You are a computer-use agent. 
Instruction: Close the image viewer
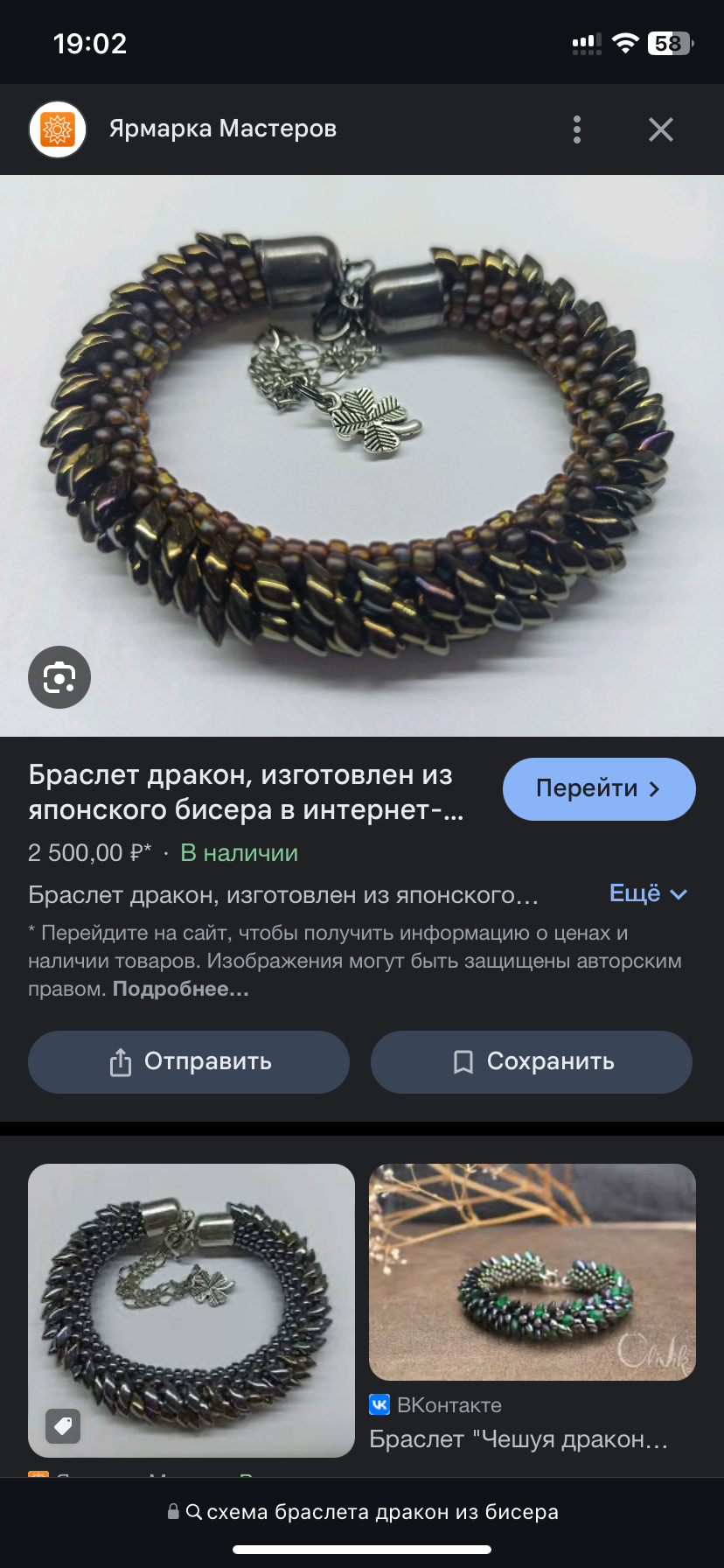pyautogui.click(x=661, y=129)
